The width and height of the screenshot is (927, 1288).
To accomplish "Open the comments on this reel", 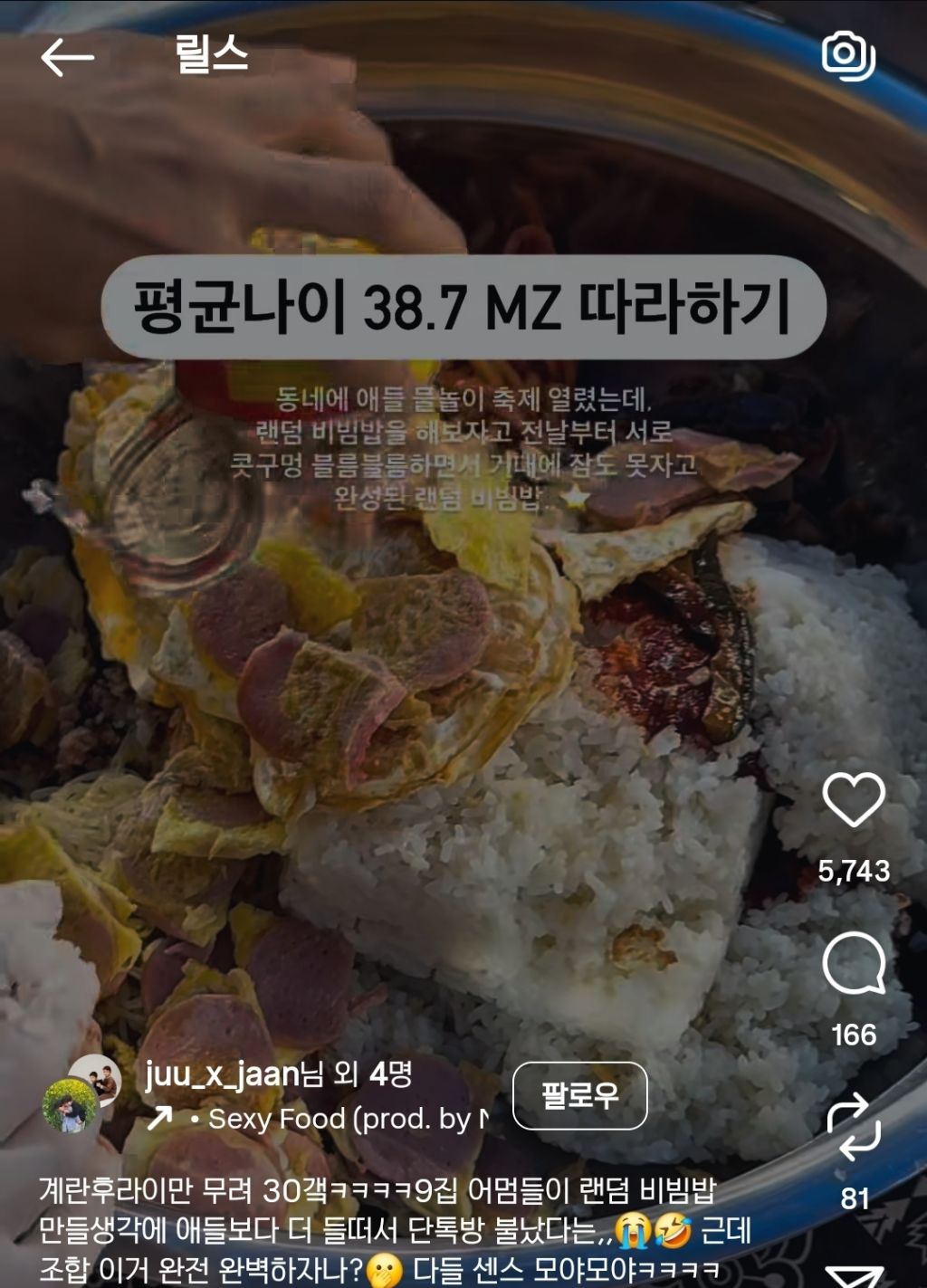I will [x=853, y=964].
